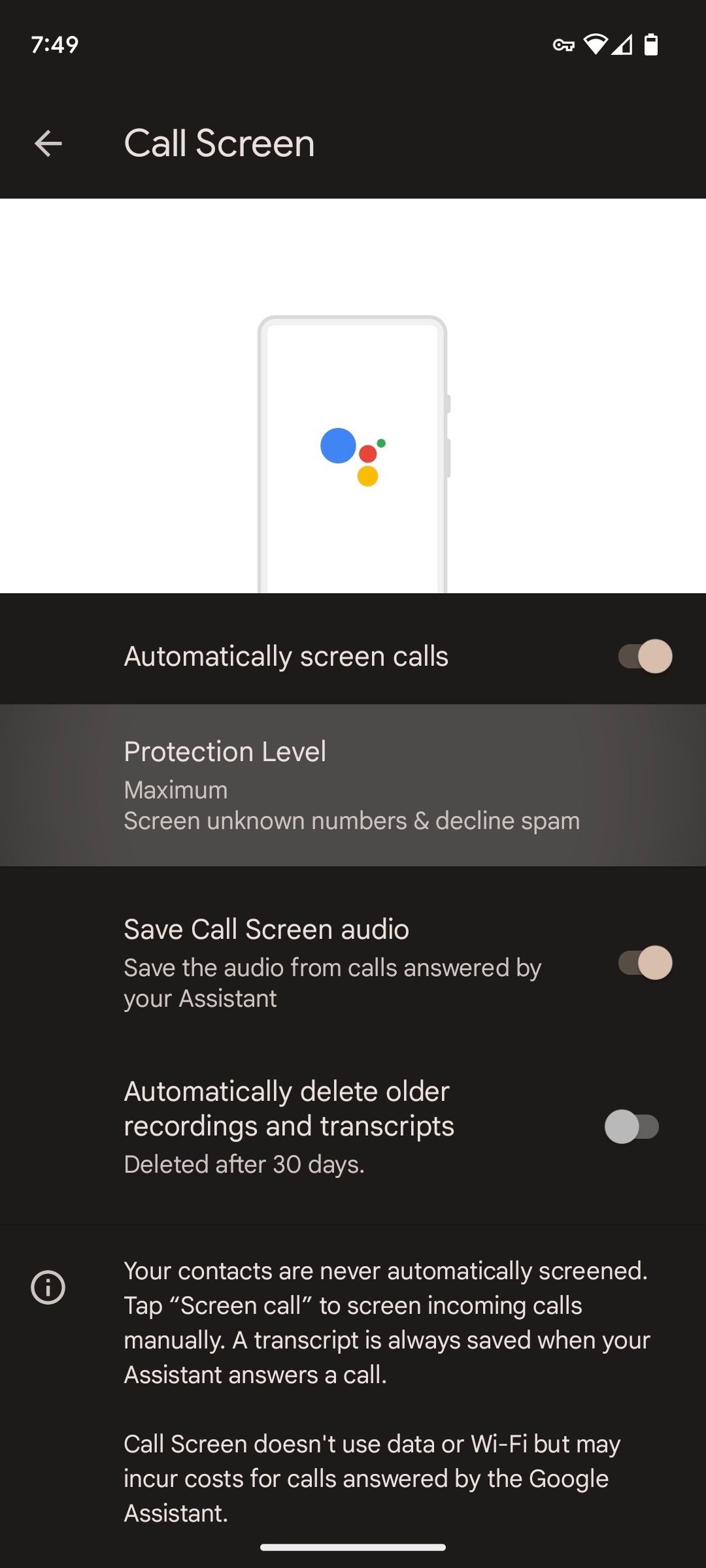Viewport: 706px width, 1568px height.
Task: Tap the Automatically screen calls label
Action: coord(286,657)
